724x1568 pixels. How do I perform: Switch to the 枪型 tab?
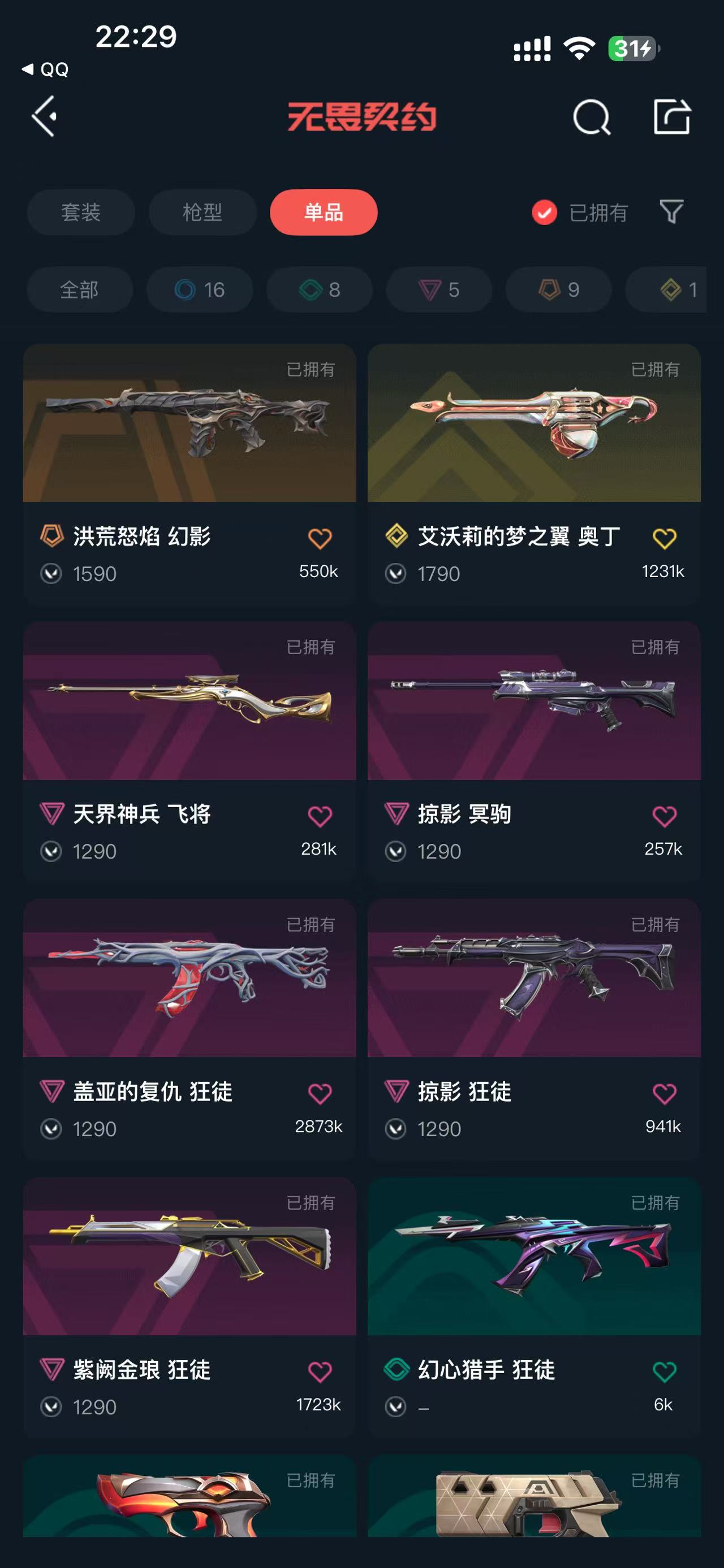202,213
